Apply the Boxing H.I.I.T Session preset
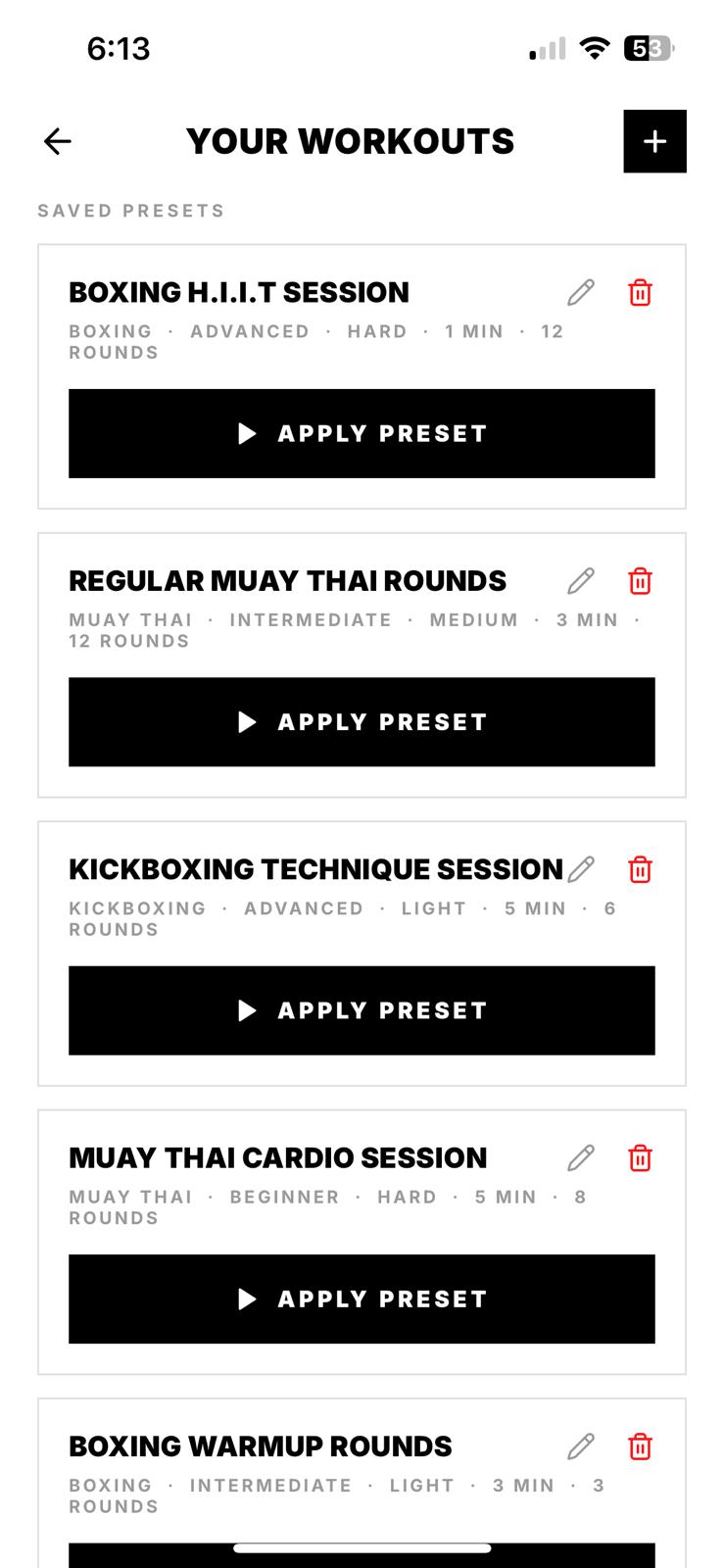 pos(362,433)
